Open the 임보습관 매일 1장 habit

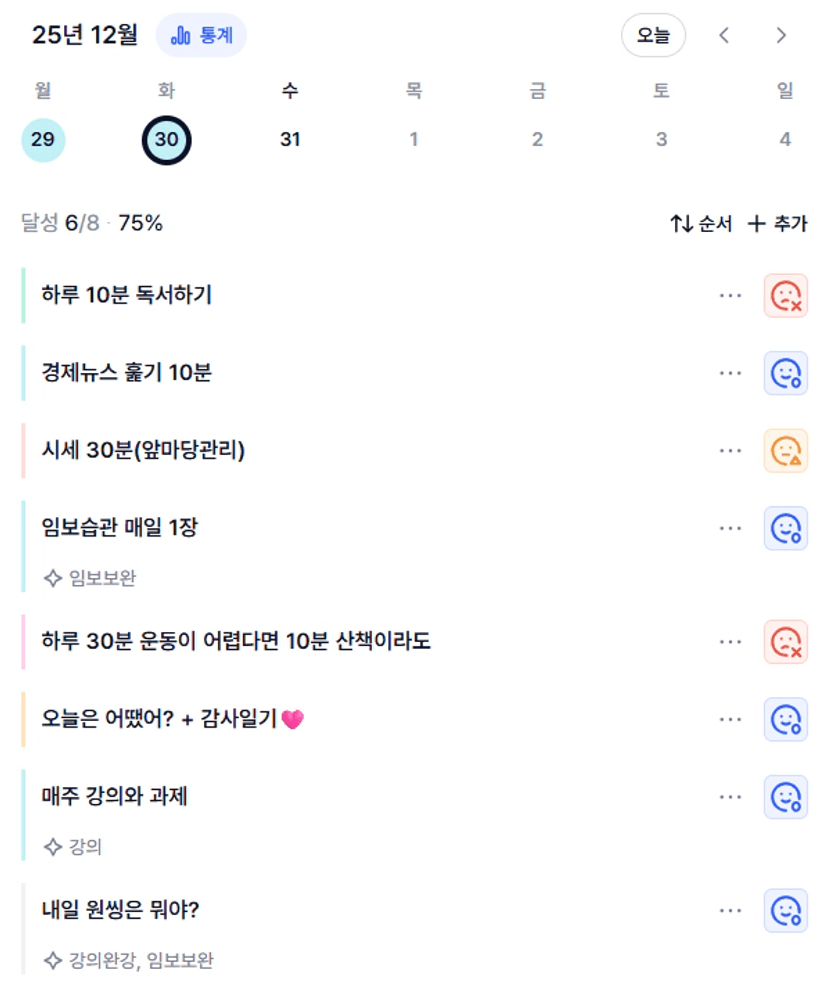119,528
